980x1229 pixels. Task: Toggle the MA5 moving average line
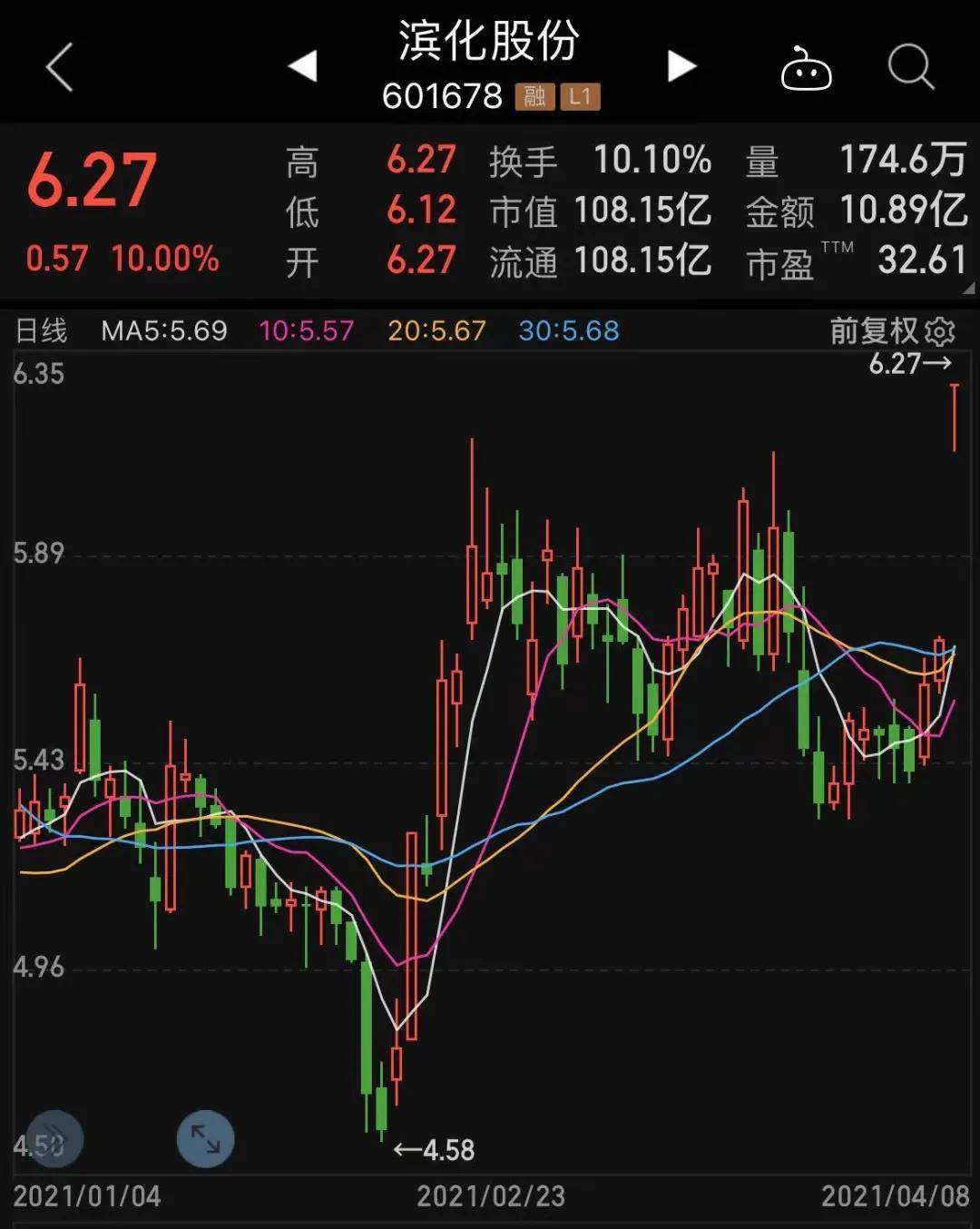[163, 331]
